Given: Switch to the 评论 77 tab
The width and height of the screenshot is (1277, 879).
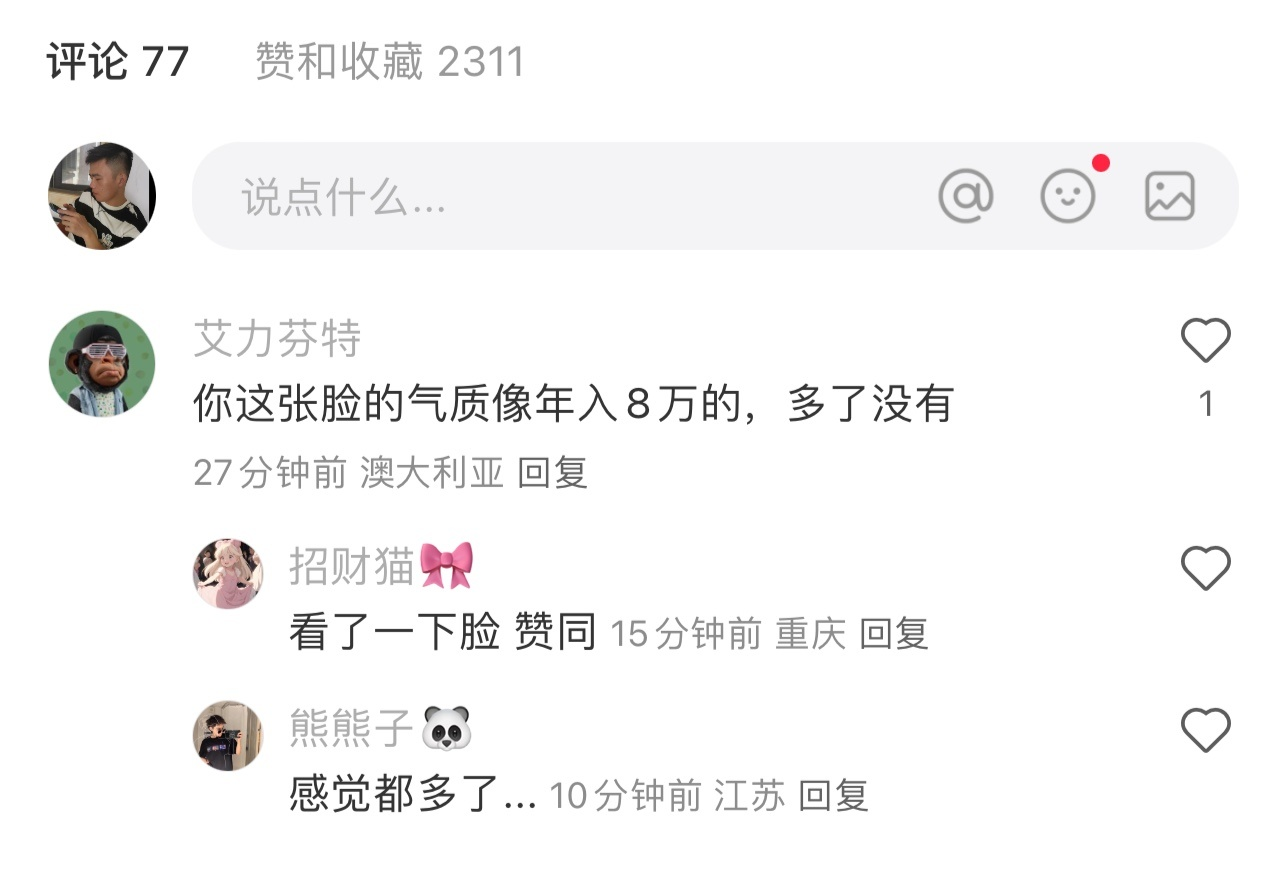Looking at the screenshot, I should 117,63.
